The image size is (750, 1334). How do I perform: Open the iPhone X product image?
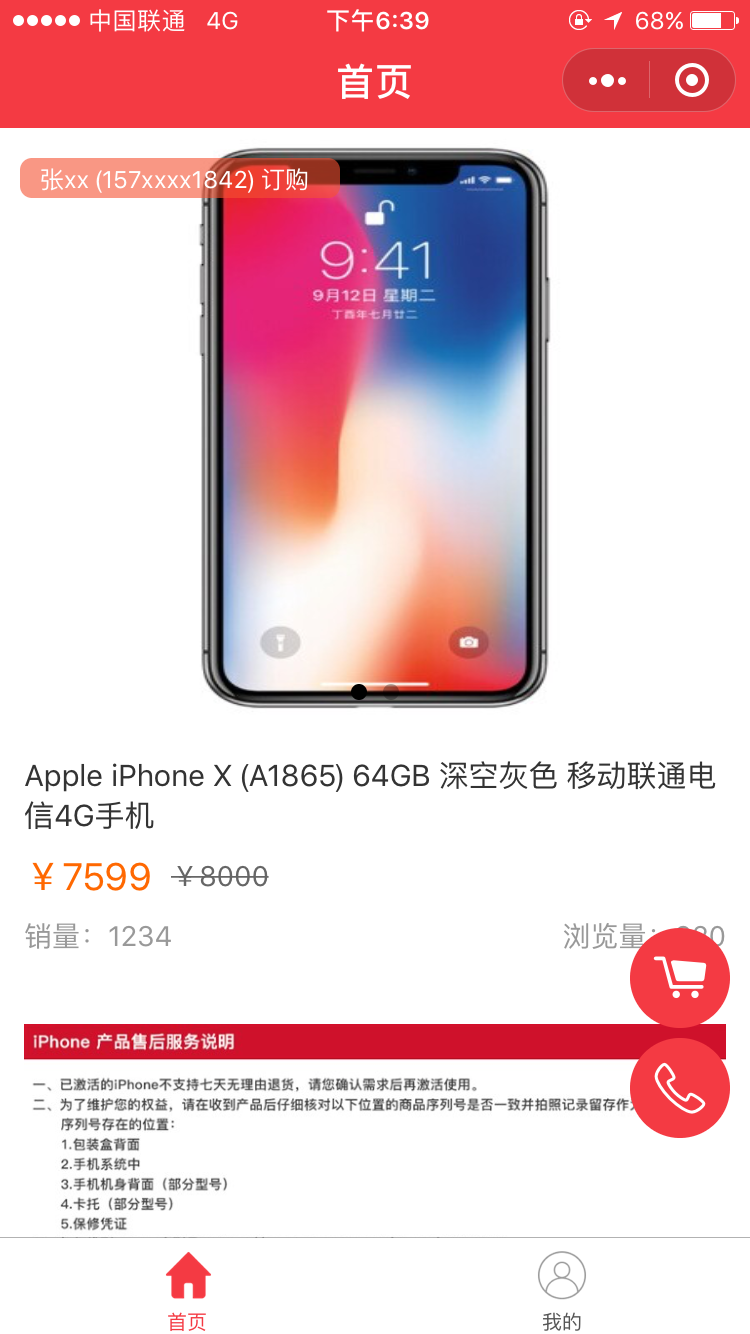click(375, 430)
